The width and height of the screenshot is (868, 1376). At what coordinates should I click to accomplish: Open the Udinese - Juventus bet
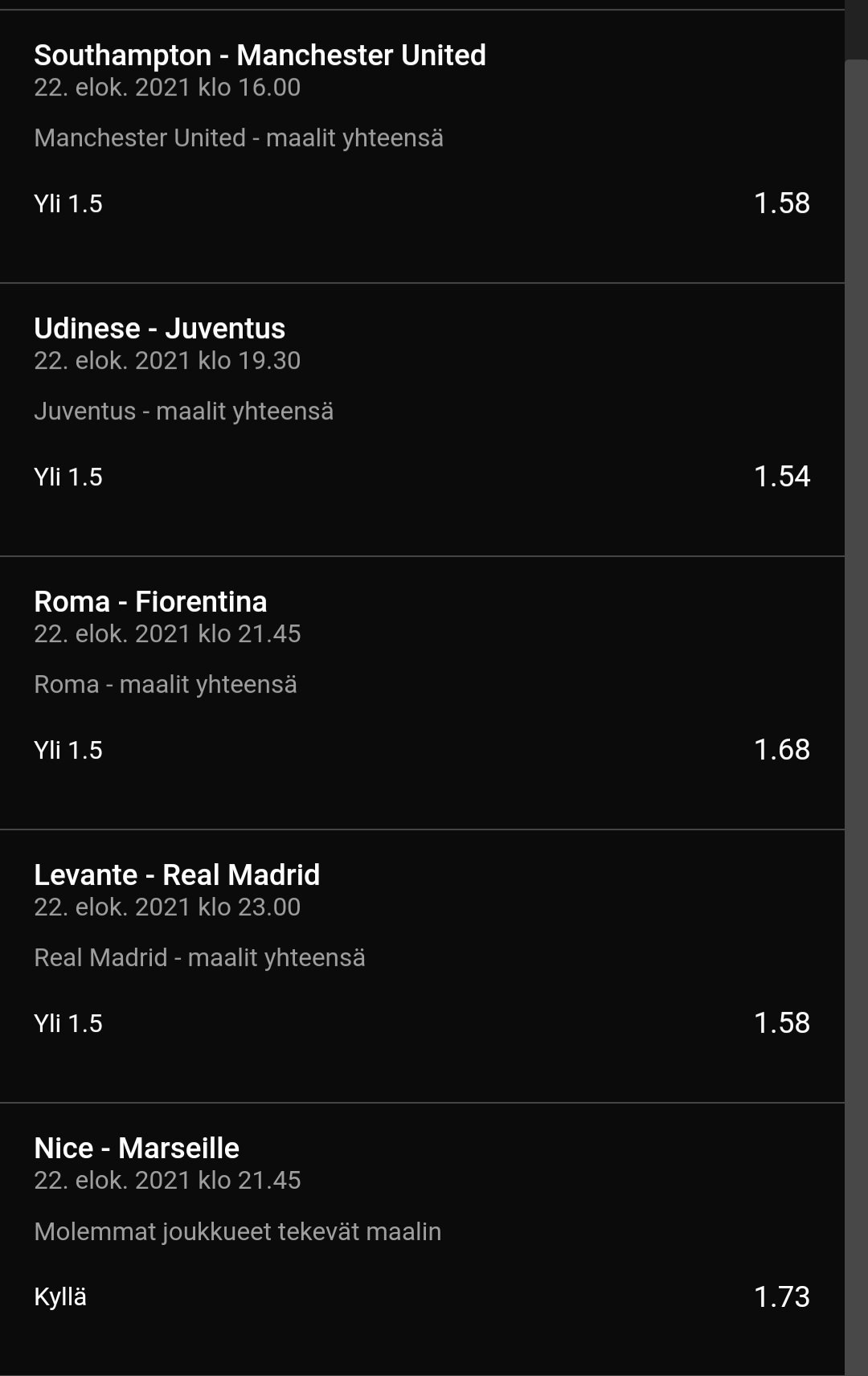tap(159, 330)
